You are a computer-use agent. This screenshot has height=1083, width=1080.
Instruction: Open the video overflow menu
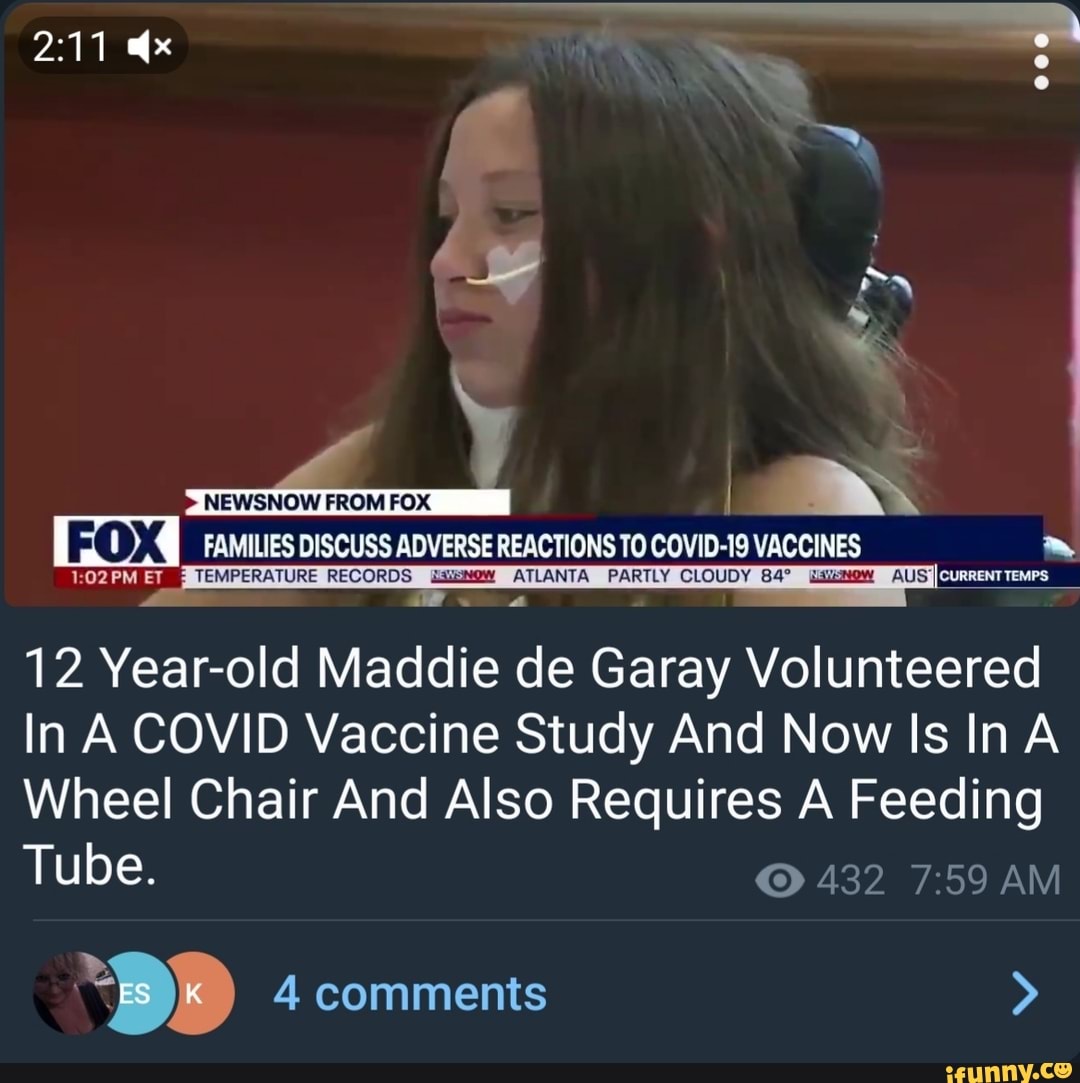tap(1041, 61)
